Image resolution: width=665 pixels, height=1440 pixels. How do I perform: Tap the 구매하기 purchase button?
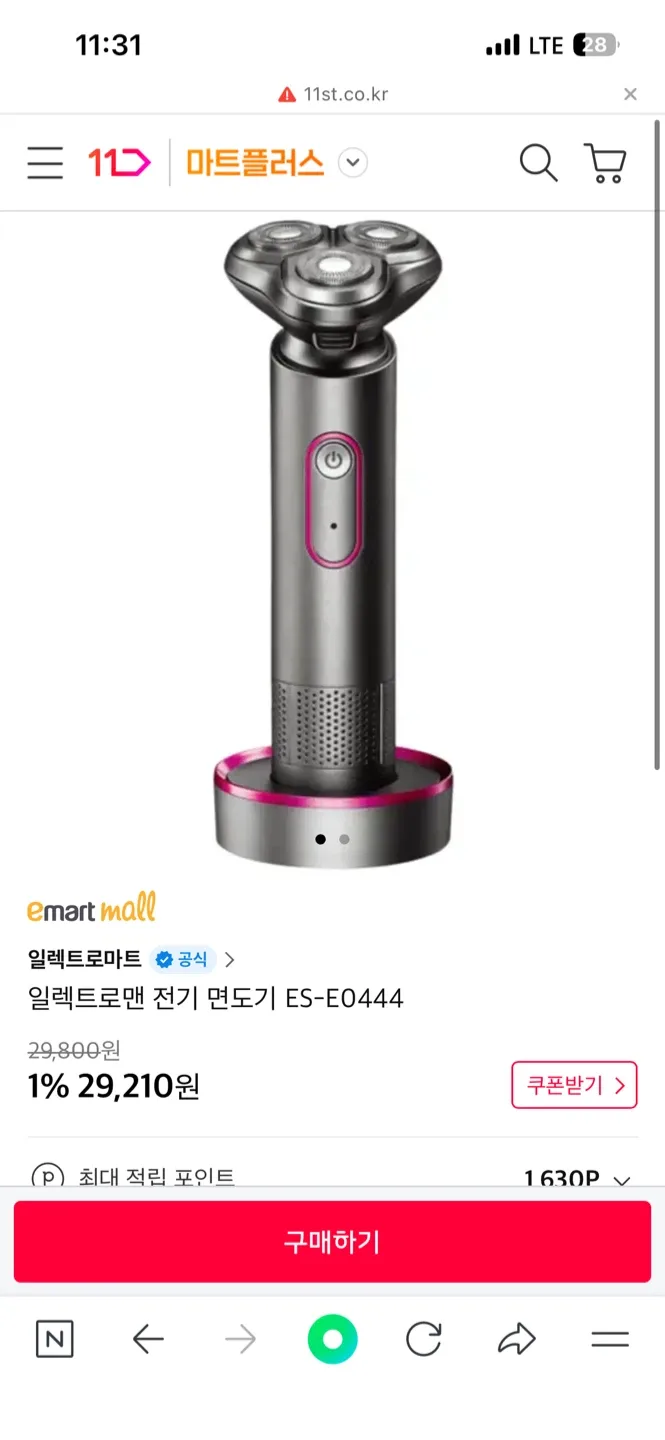[332, 1242]
